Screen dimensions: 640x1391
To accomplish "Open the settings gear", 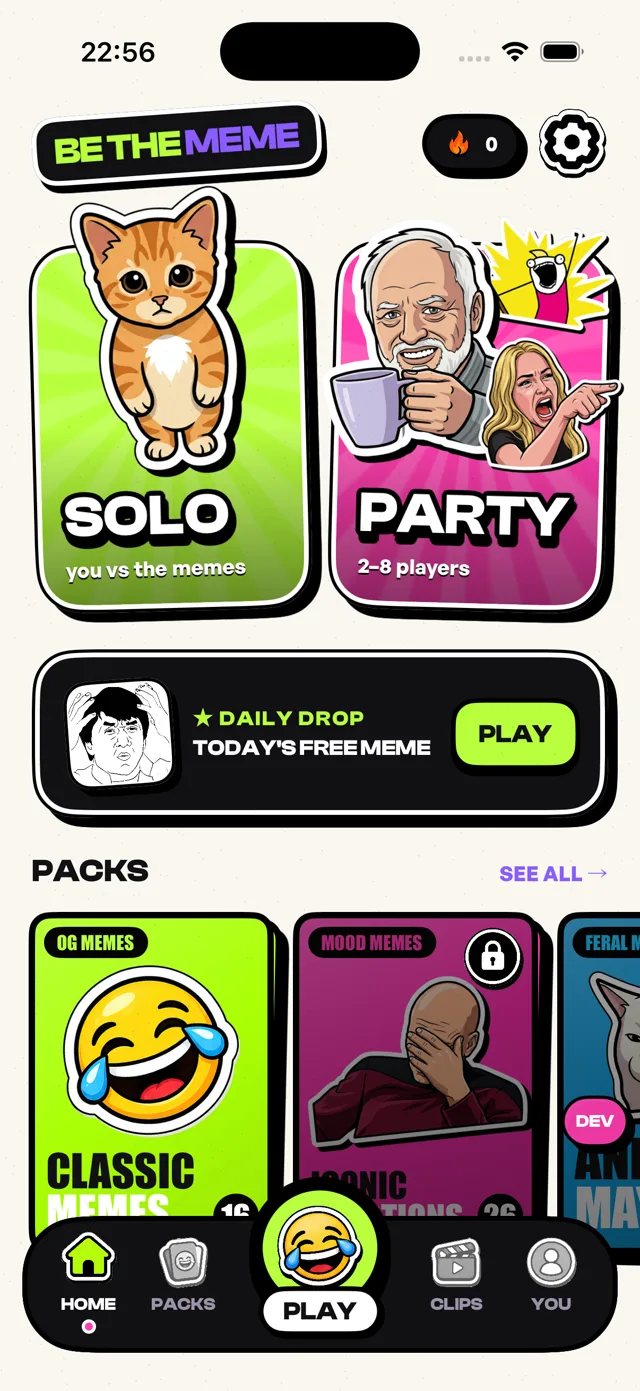I will coord(572,143).
